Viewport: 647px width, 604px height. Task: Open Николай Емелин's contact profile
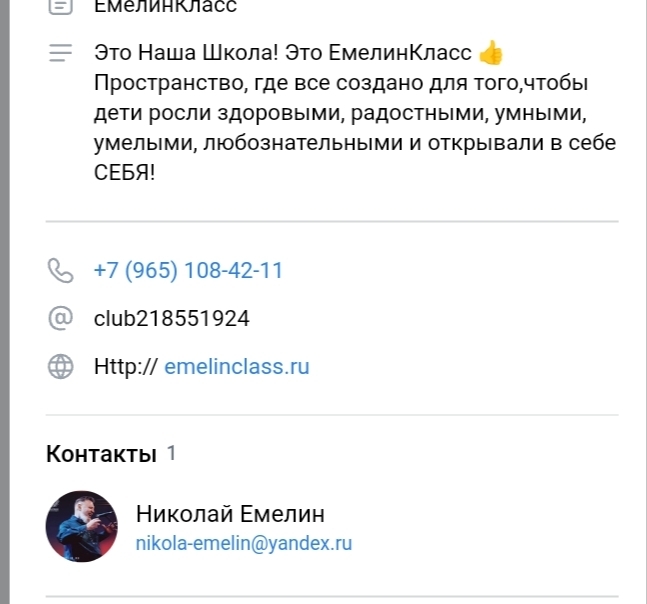[x=229, y=514]
